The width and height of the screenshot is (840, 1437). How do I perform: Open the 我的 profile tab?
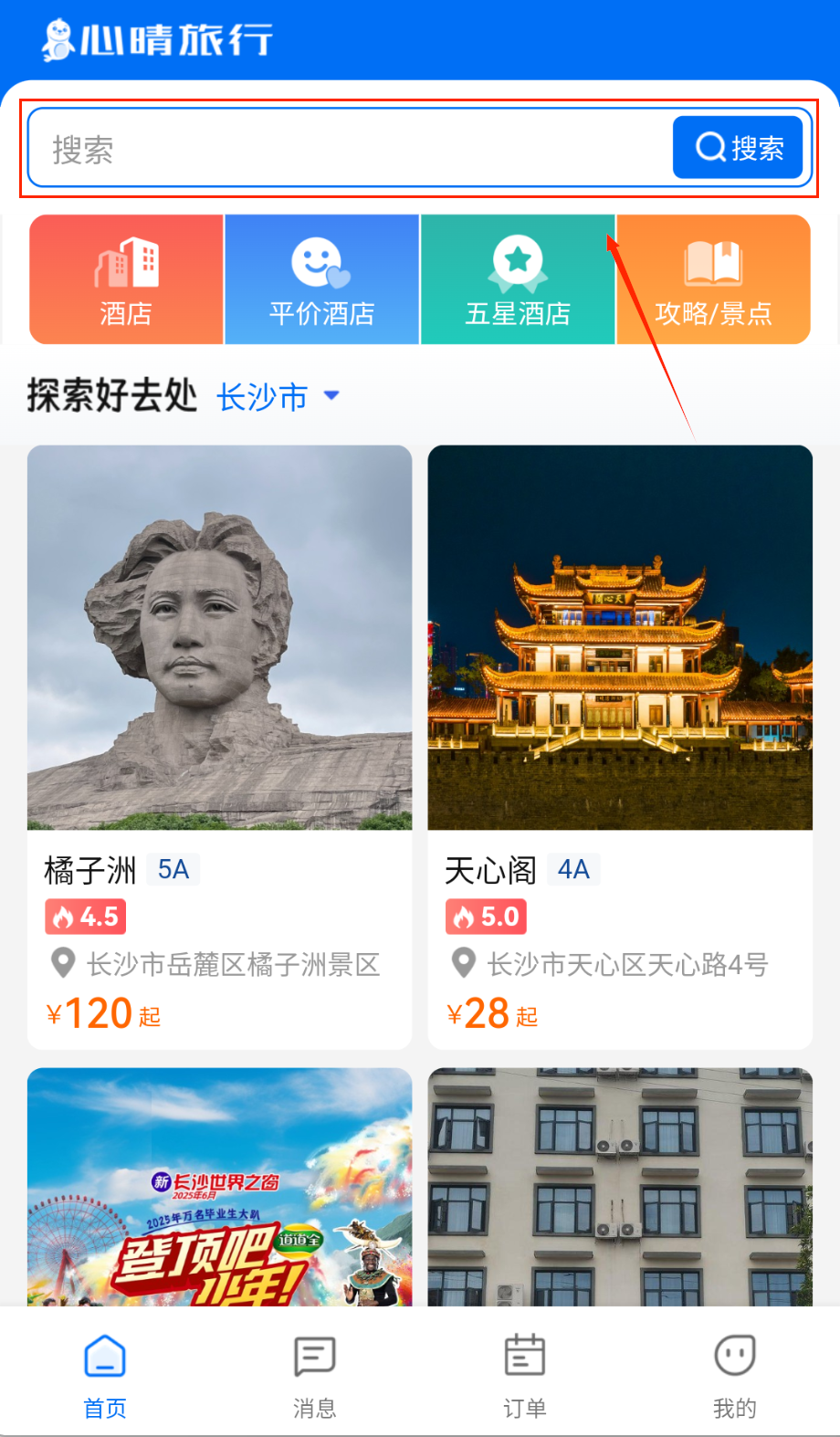pos(734,1376)
